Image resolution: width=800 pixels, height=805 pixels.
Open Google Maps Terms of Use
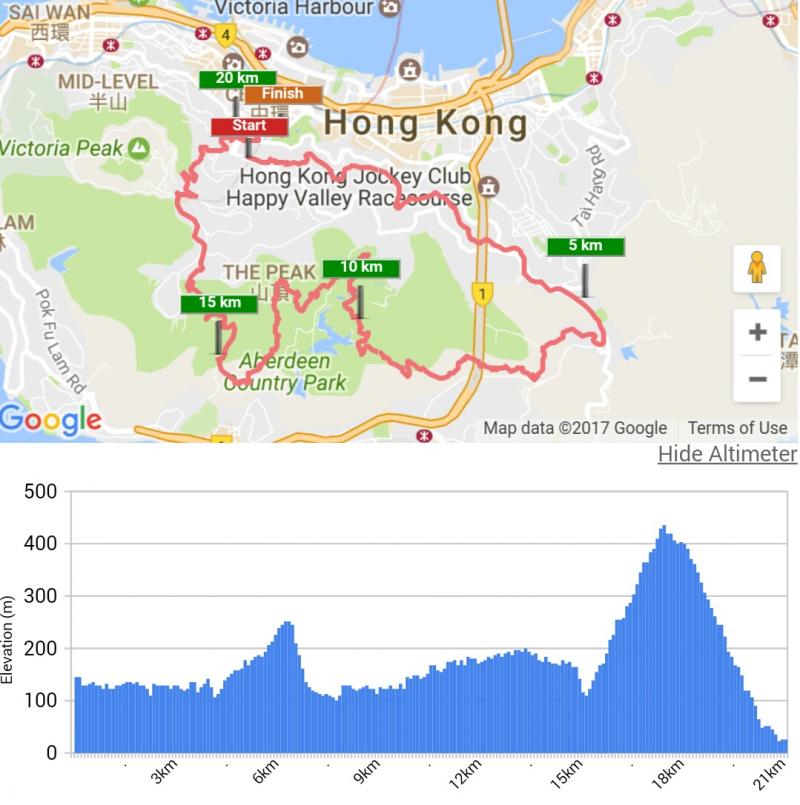click(x=737, y=428)
